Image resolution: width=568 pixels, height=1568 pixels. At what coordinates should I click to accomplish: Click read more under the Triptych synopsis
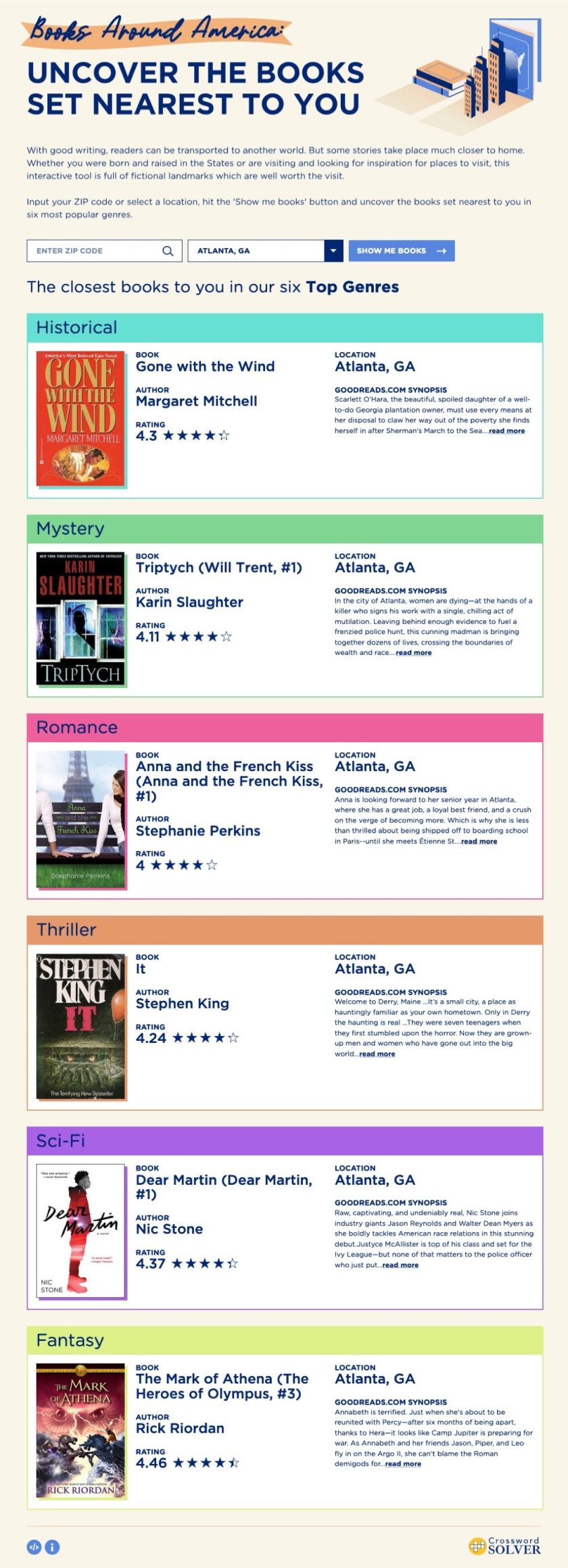[413, 652]
